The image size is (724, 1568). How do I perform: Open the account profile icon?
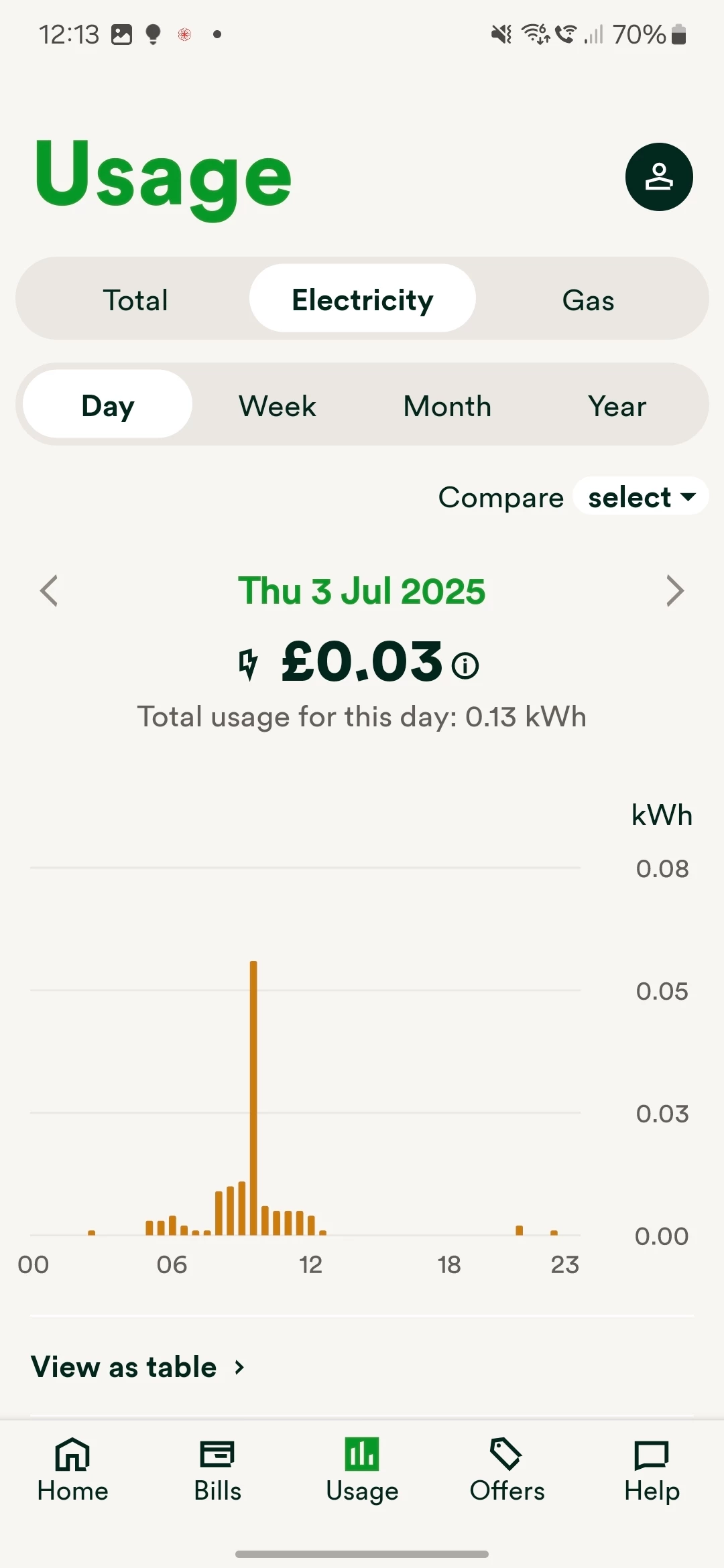point(658,177)
